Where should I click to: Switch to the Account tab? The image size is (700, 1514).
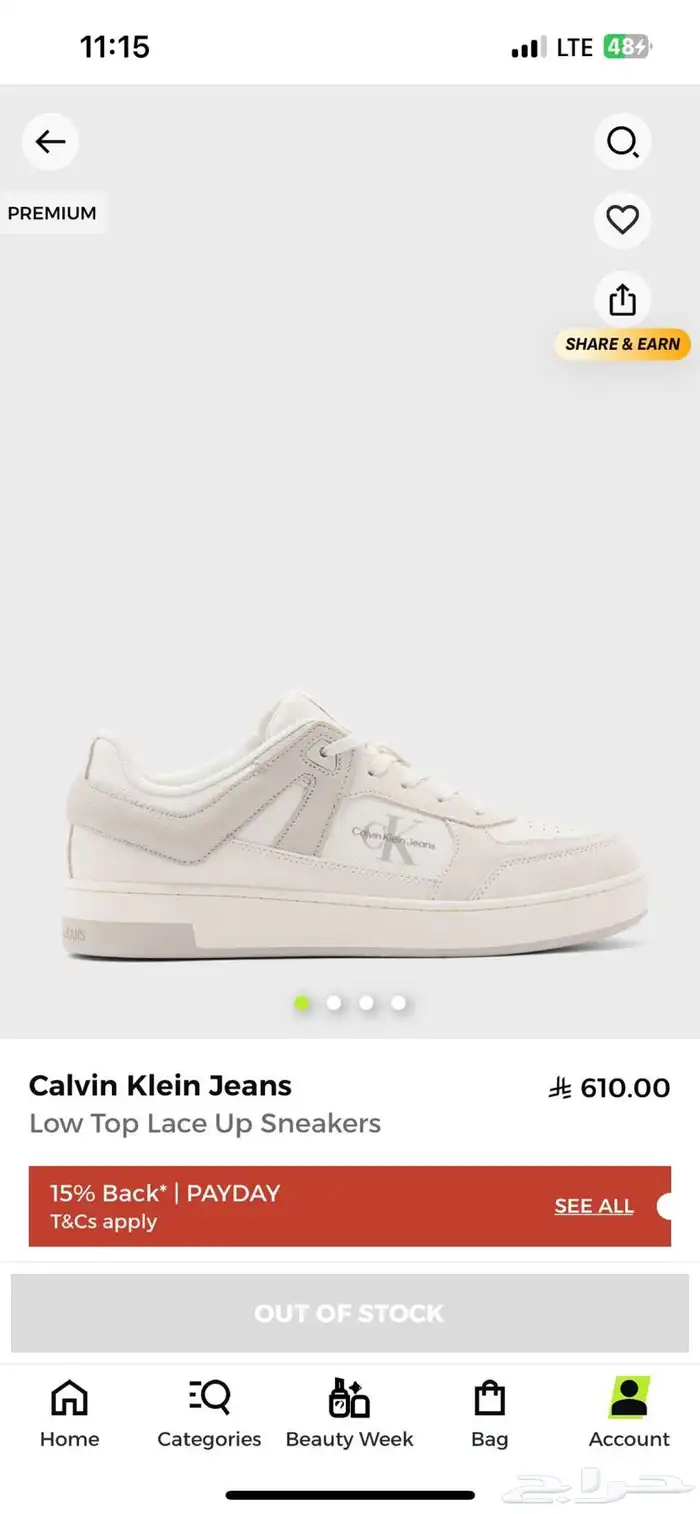pos(629,1414)
